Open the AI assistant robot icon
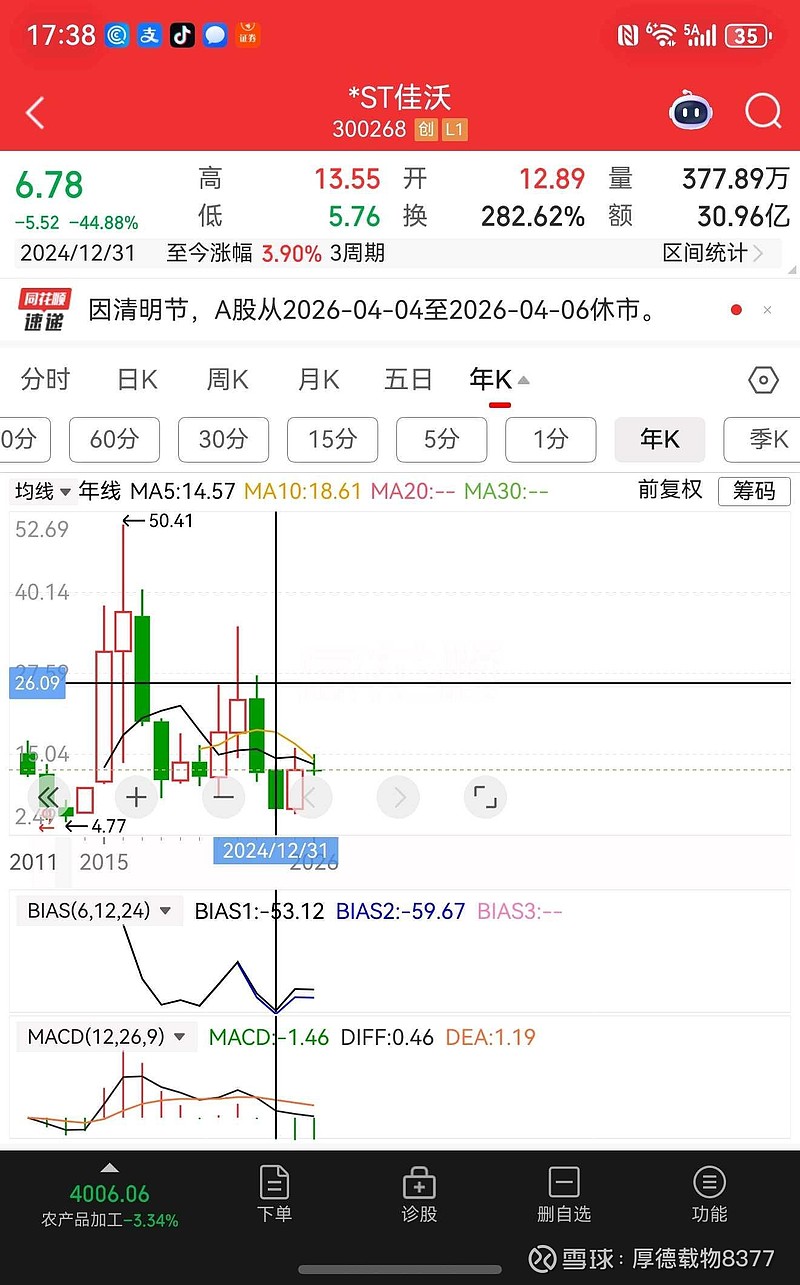Image resolution: width=800 pixels, height=1285 pixels. click(x=691, y=111)
